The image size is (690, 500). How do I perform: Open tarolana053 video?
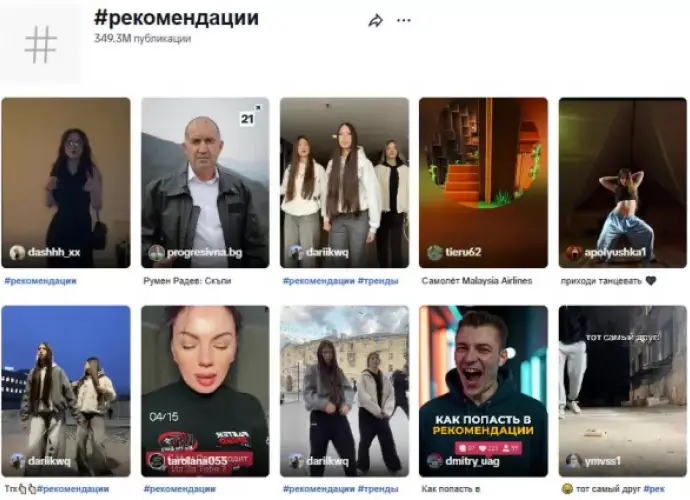coord(205,390)
